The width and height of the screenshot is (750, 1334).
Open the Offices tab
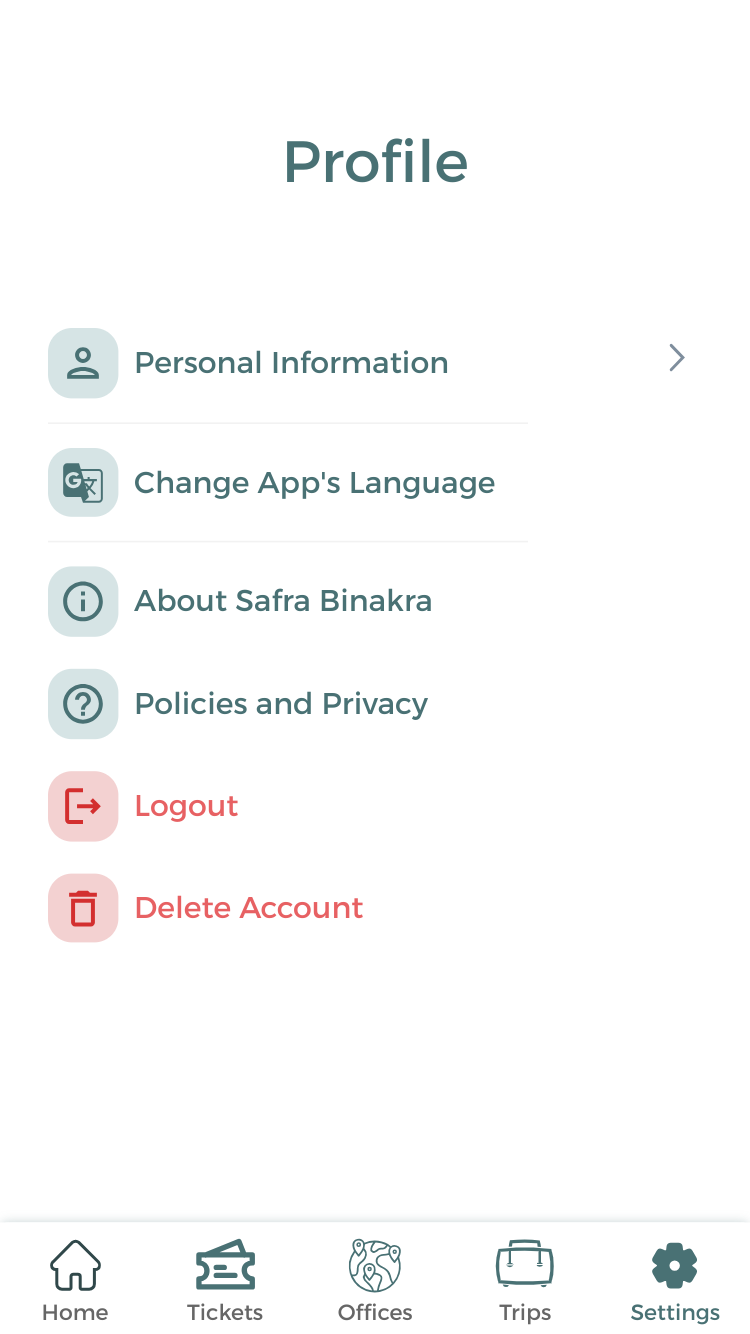(375, 1281)
